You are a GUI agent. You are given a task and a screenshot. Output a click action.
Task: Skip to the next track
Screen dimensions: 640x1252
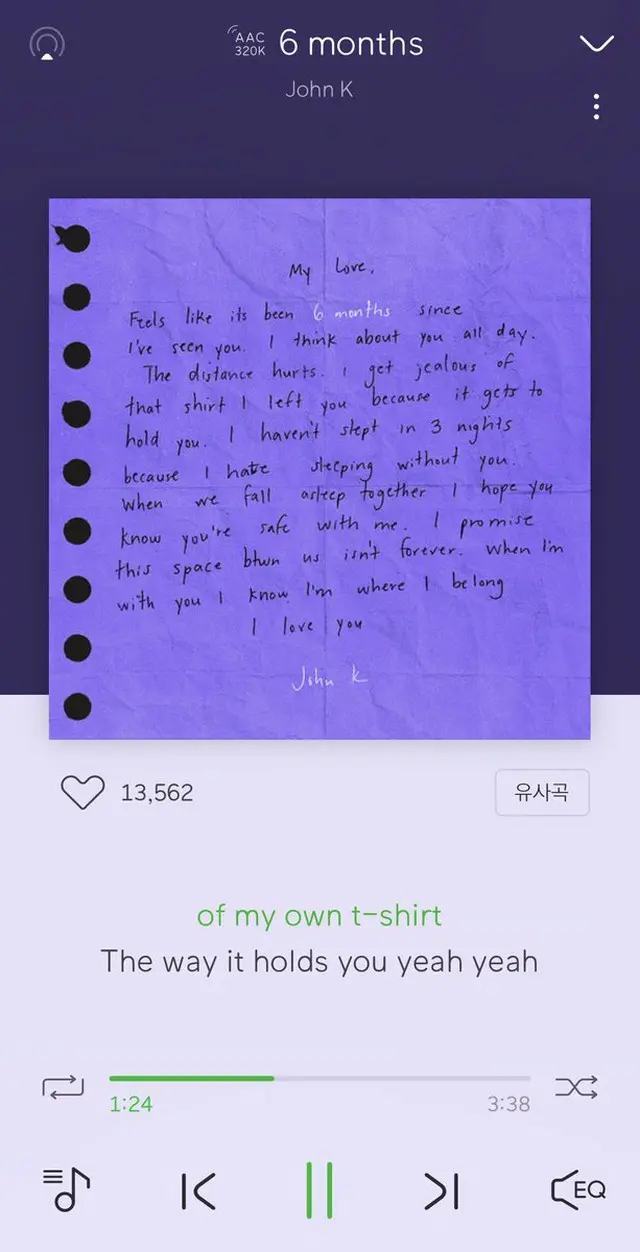click(x=441, y=1191)
